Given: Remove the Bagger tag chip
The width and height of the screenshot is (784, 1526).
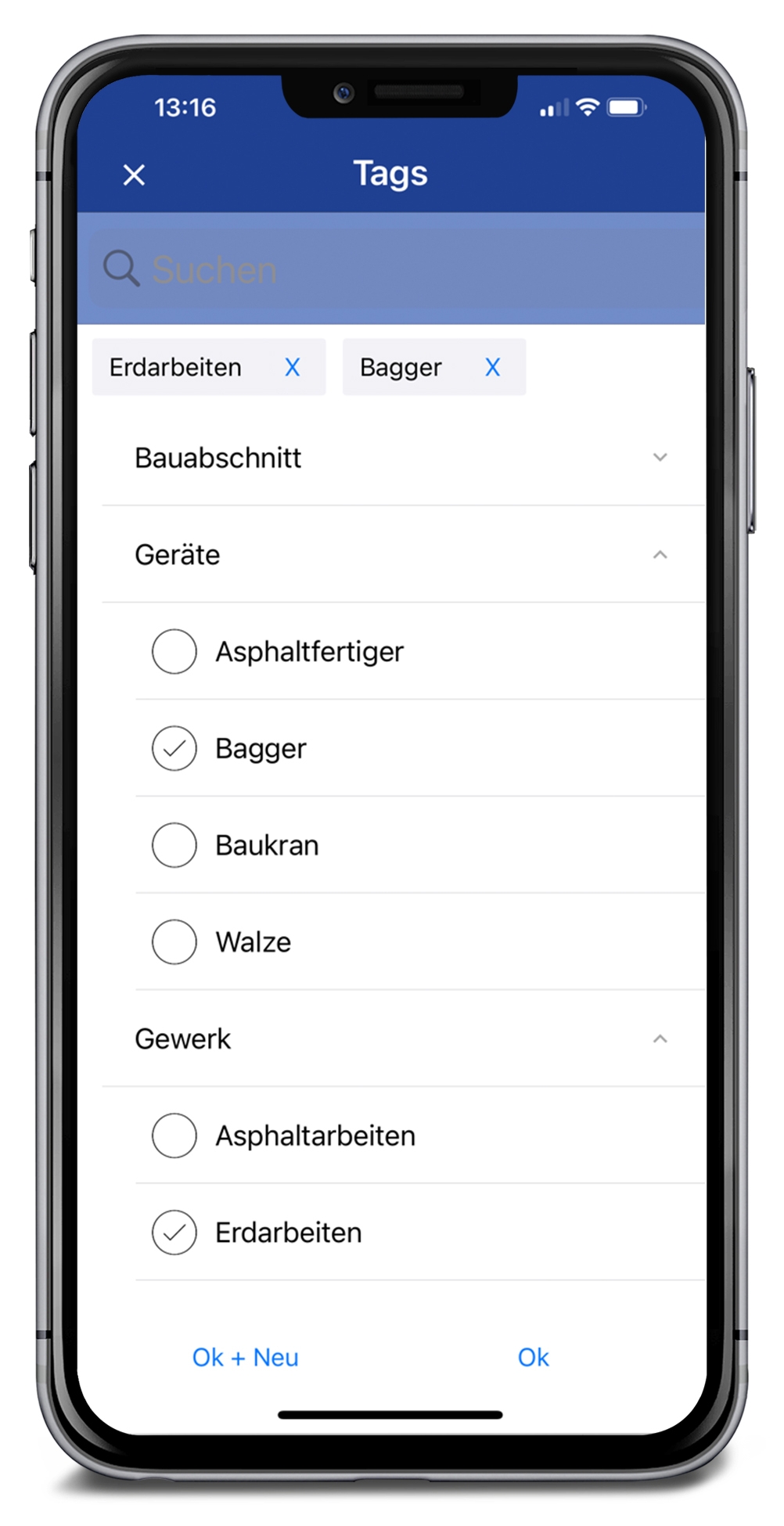Looking at the screenshot, I should tap(492, 367).
